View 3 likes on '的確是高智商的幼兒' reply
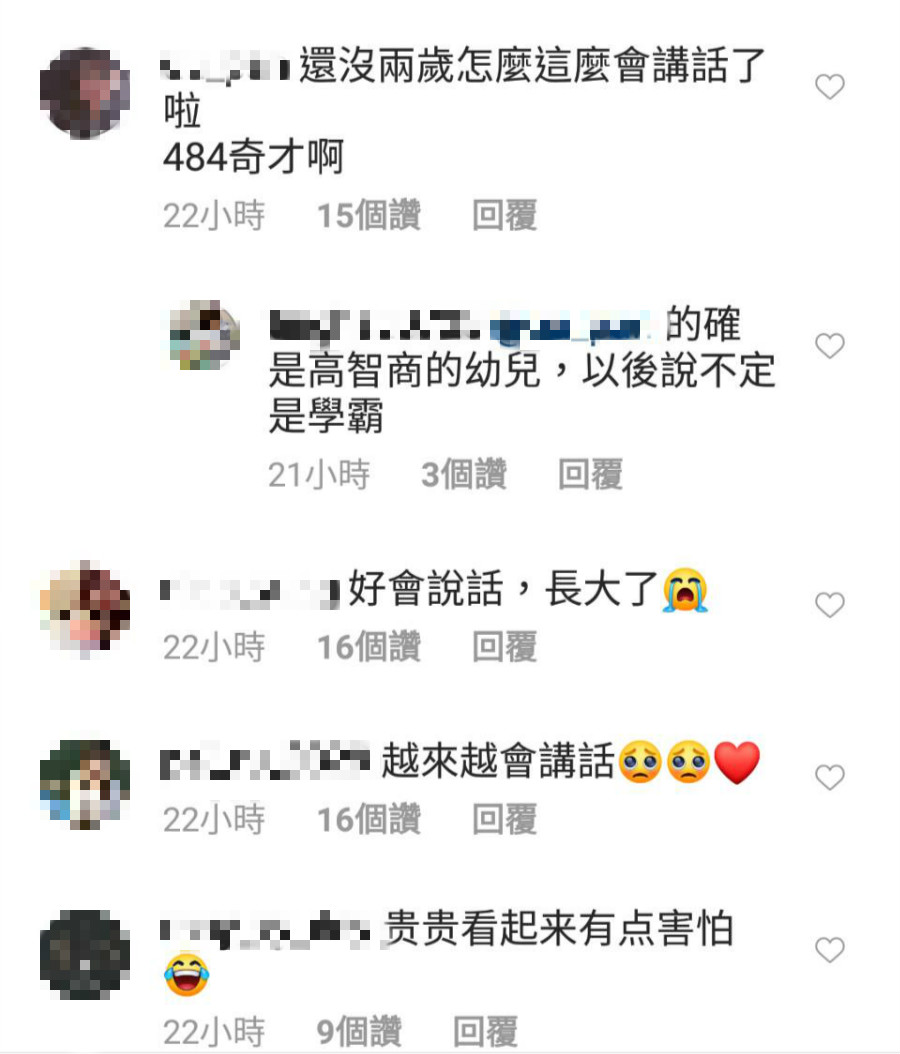Viewport: 900px width, 1054px height. click(x=463, y=474)
